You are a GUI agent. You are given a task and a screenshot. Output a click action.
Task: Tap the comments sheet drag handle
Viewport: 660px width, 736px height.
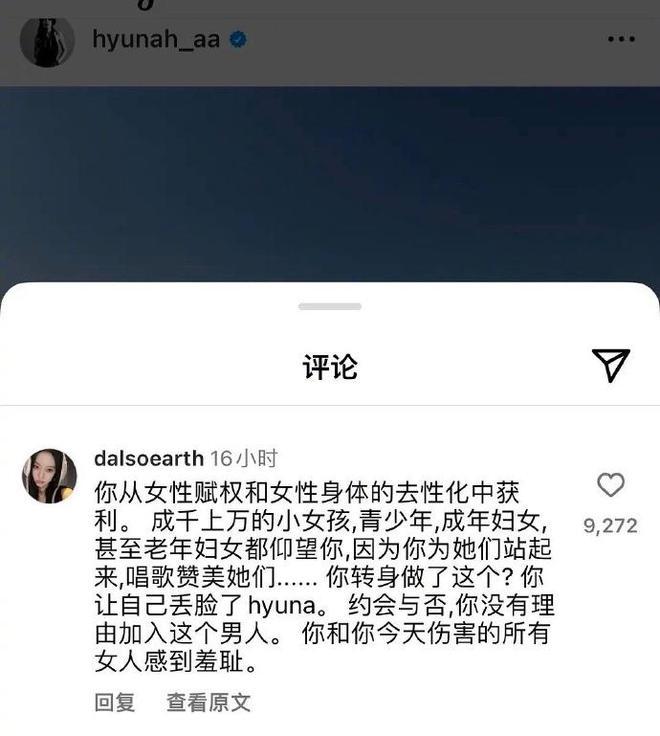pos(330,306)
